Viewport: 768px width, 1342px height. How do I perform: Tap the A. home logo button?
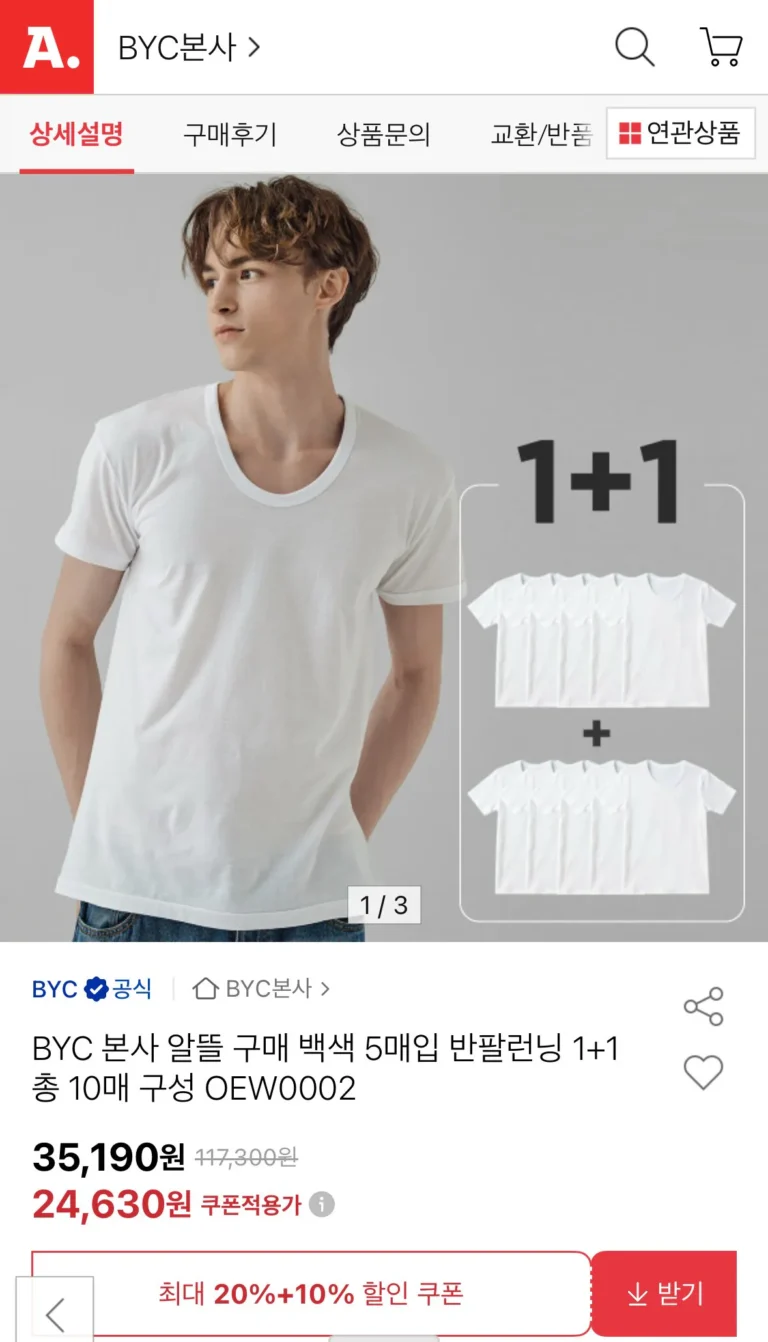tap(47, 47)
